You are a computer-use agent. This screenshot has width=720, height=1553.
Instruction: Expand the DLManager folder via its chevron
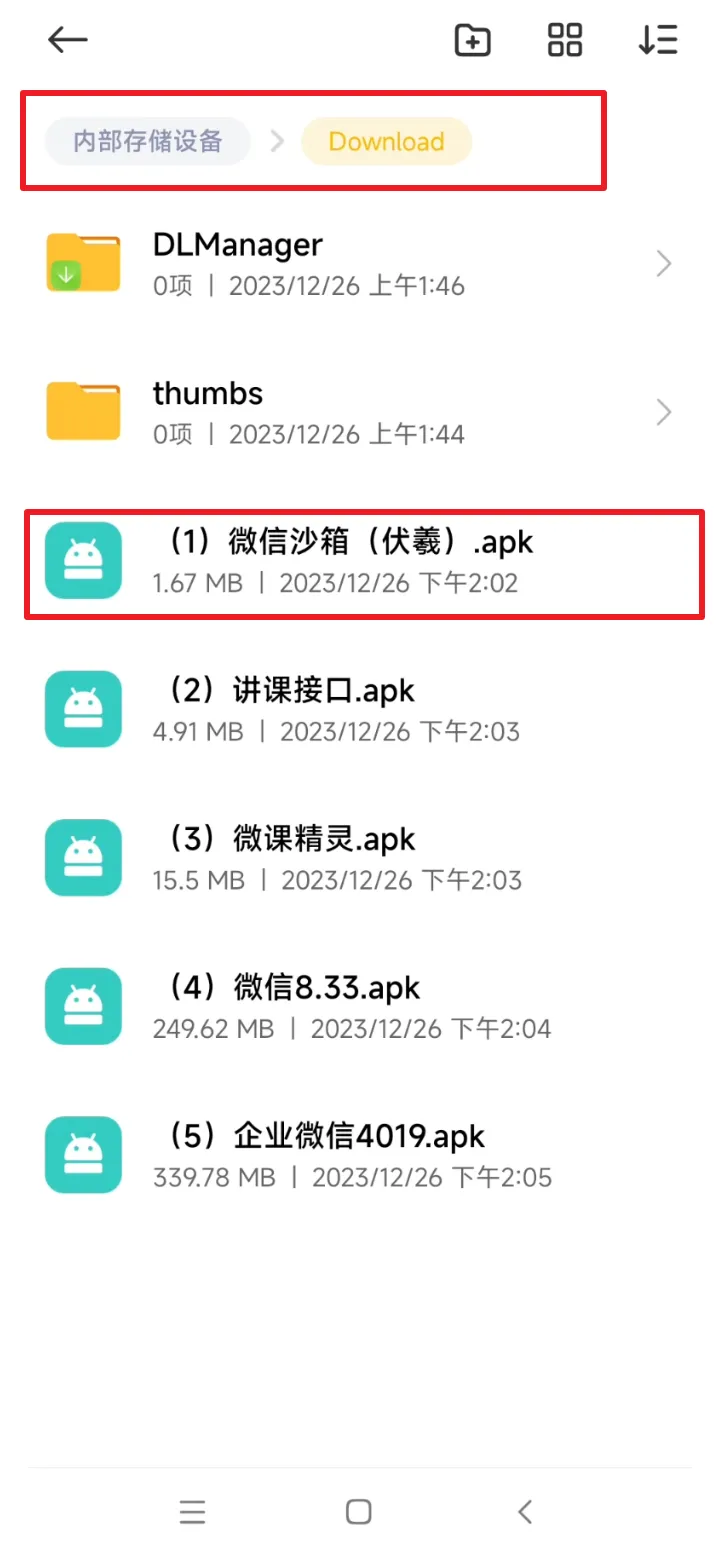click(x=663, y=263)
